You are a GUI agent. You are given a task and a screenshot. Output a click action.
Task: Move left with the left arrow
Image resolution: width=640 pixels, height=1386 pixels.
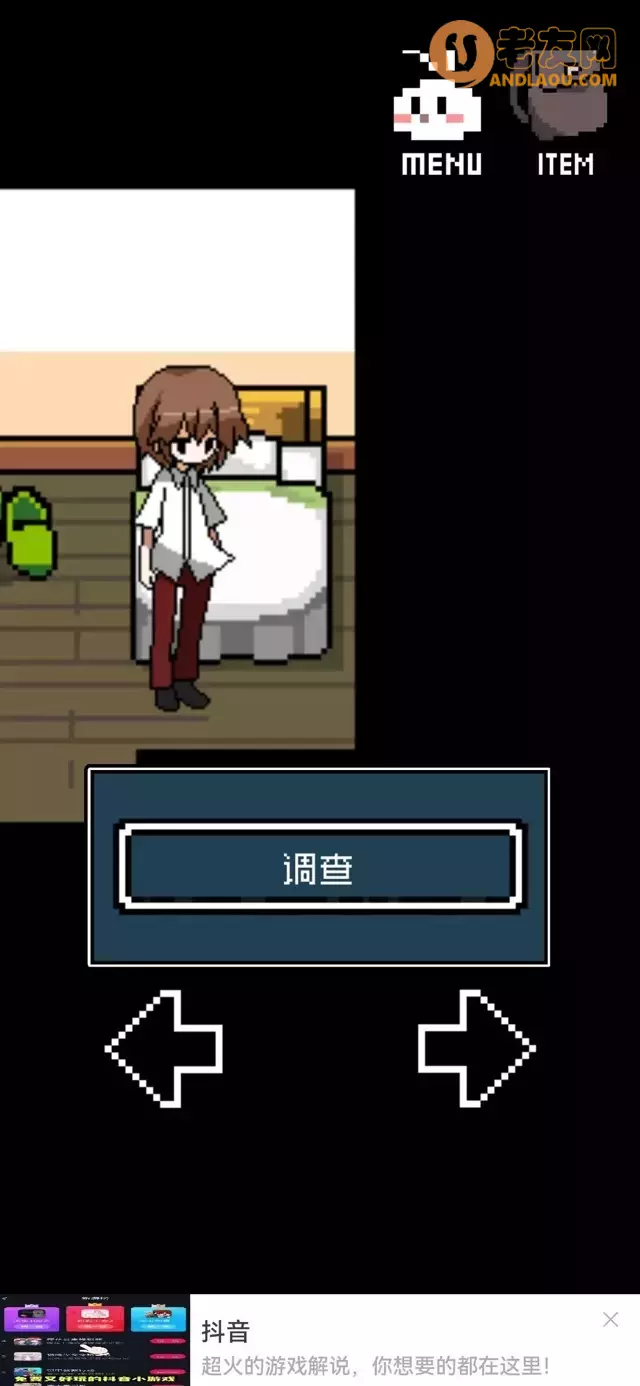coord(165,1048)
